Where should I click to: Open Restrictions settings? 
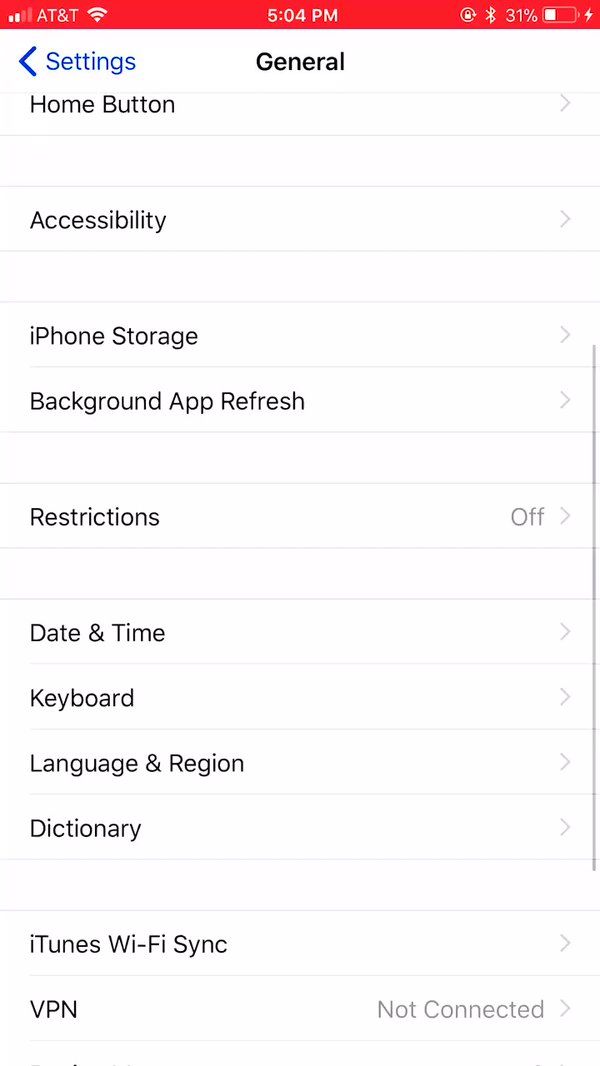(x=300, y=516)
